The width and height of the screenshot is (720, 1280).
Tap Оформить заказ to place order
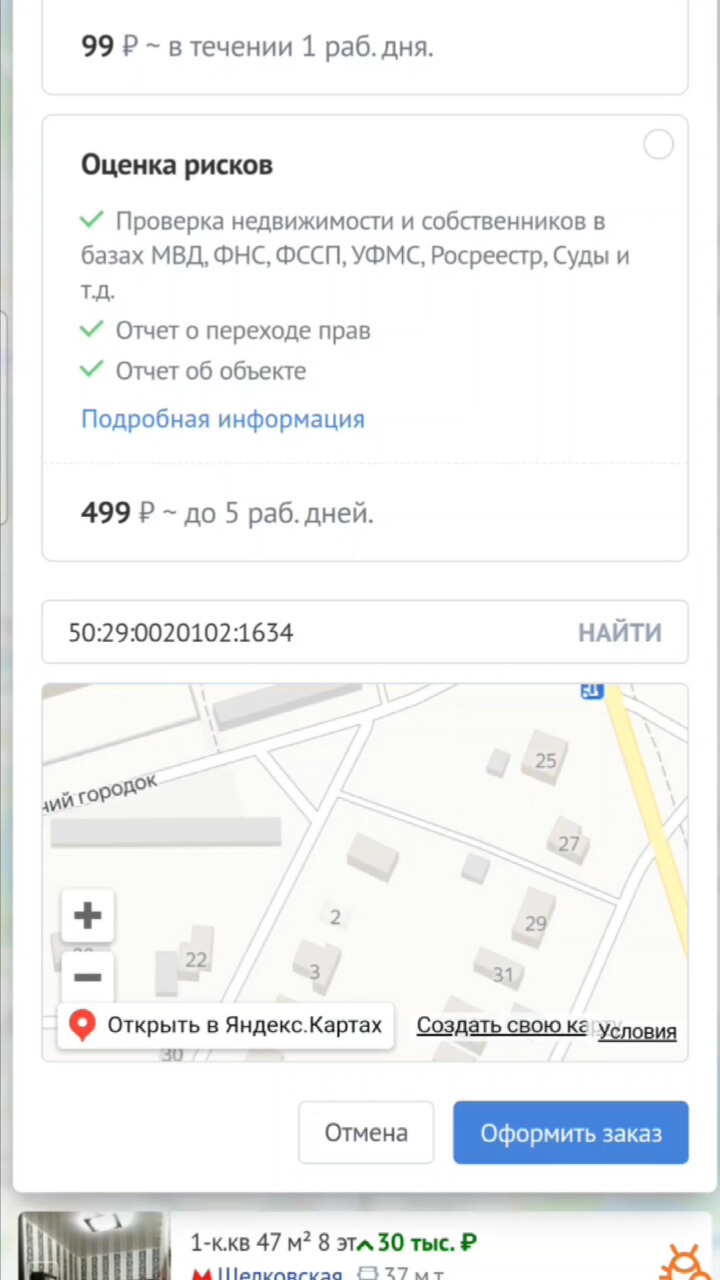pos(570,1133)
